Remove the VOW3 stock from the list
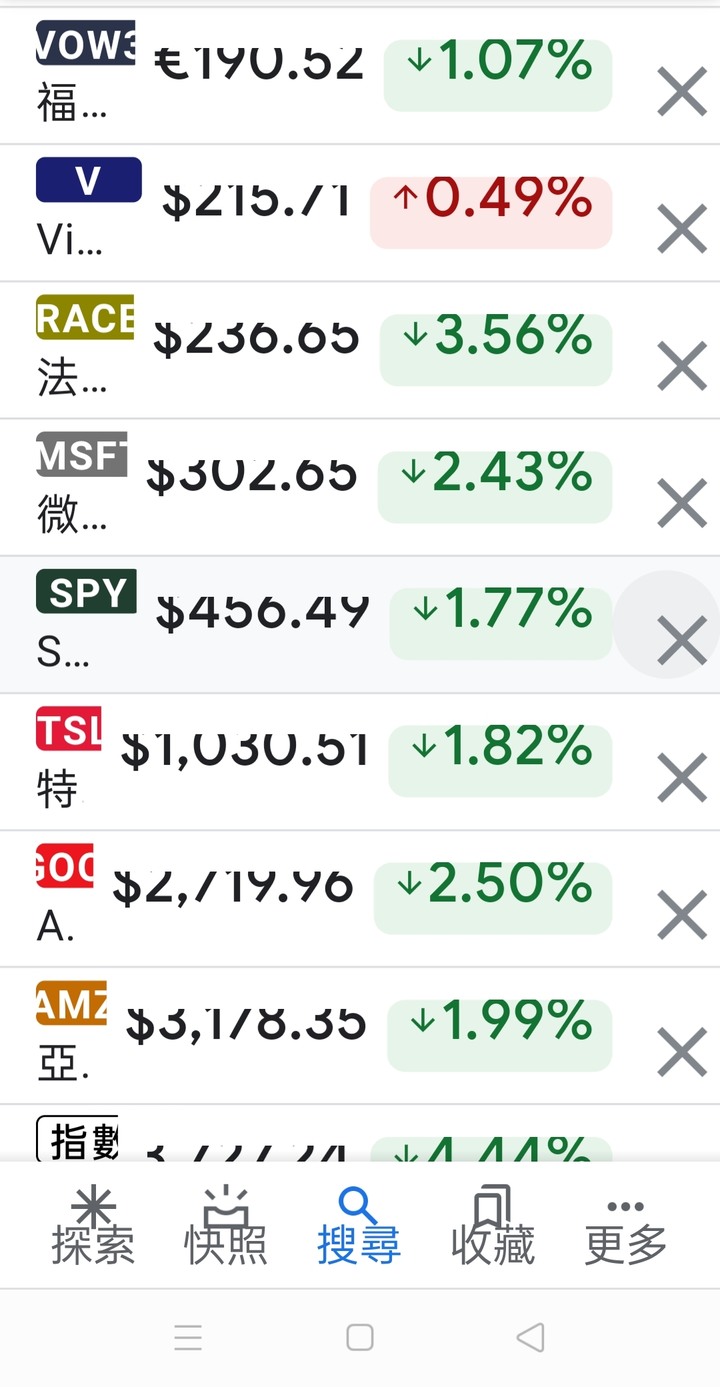 [682, 92]
